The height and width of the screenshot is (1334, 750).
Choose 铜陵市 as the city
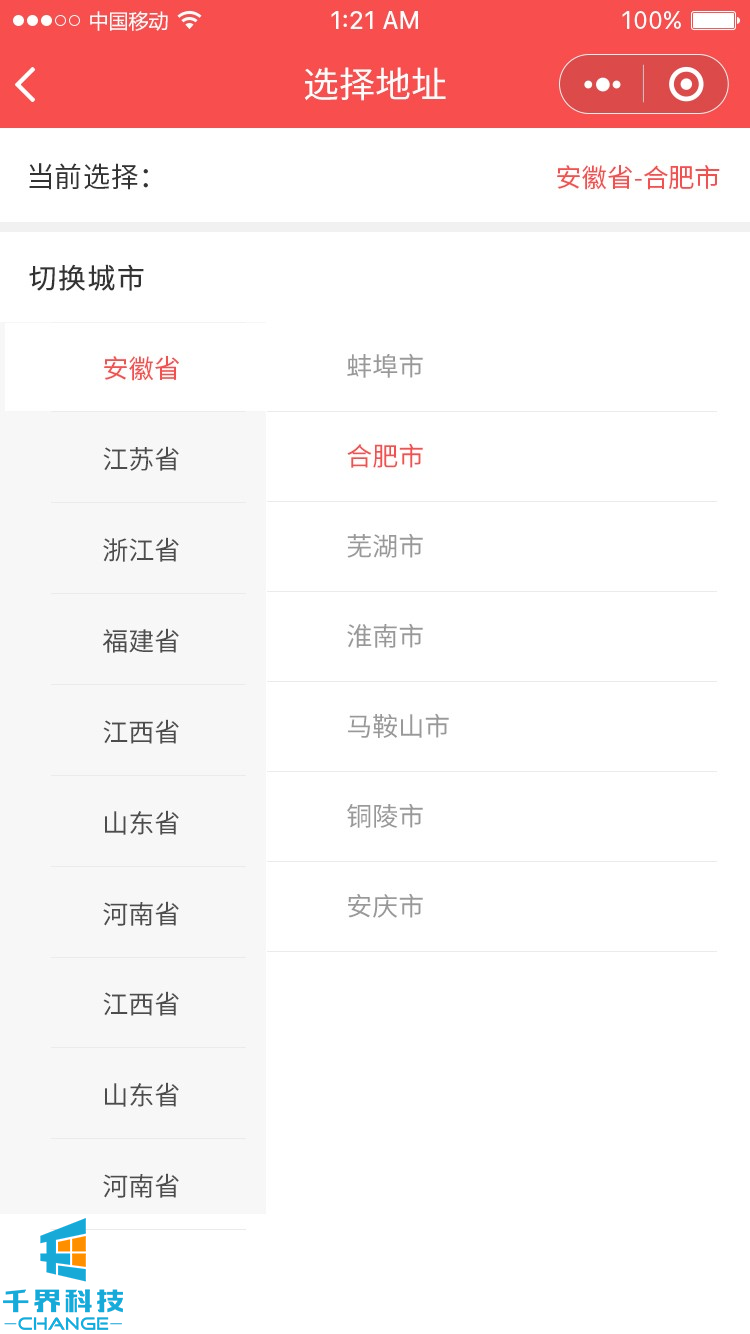click(x=385, y=817)
